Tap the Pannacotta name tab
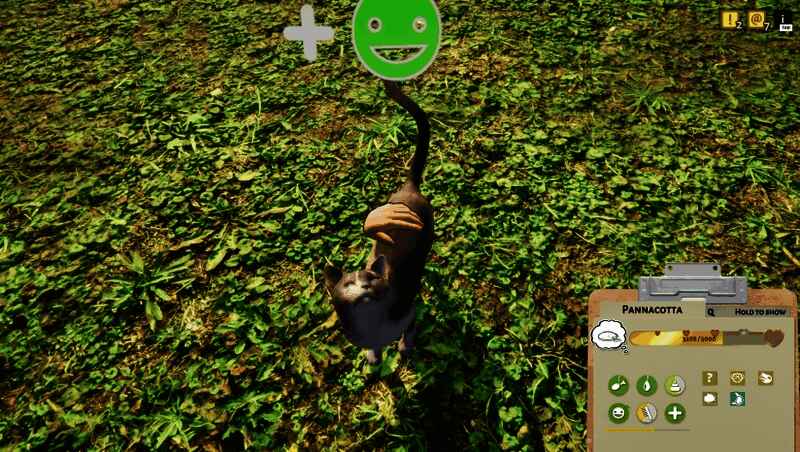 [651, 310]
